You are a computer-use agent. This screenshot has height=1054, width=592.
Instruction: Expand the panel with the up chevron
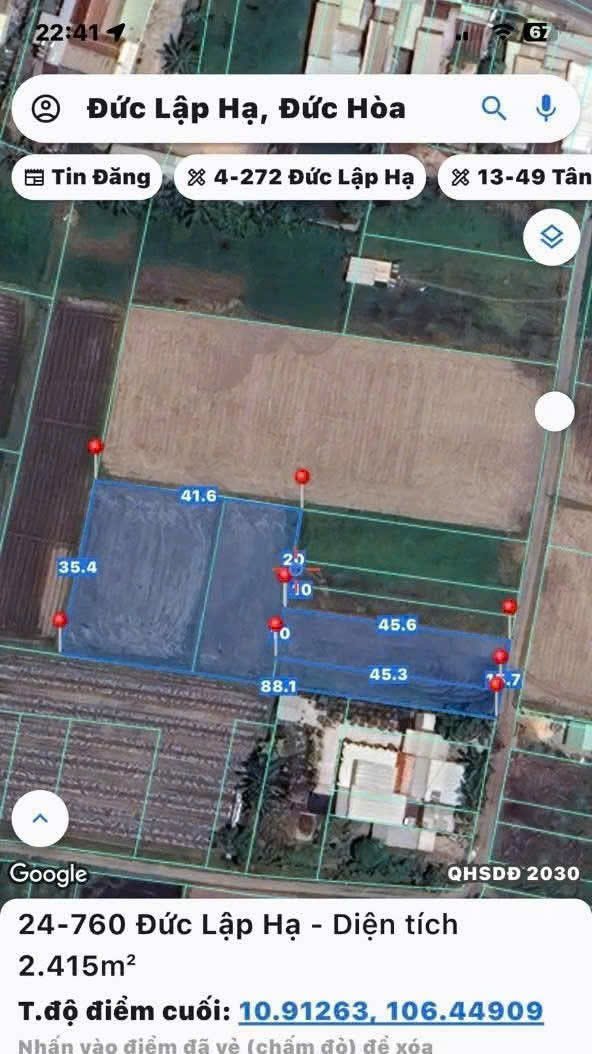(x=40, y=818)
